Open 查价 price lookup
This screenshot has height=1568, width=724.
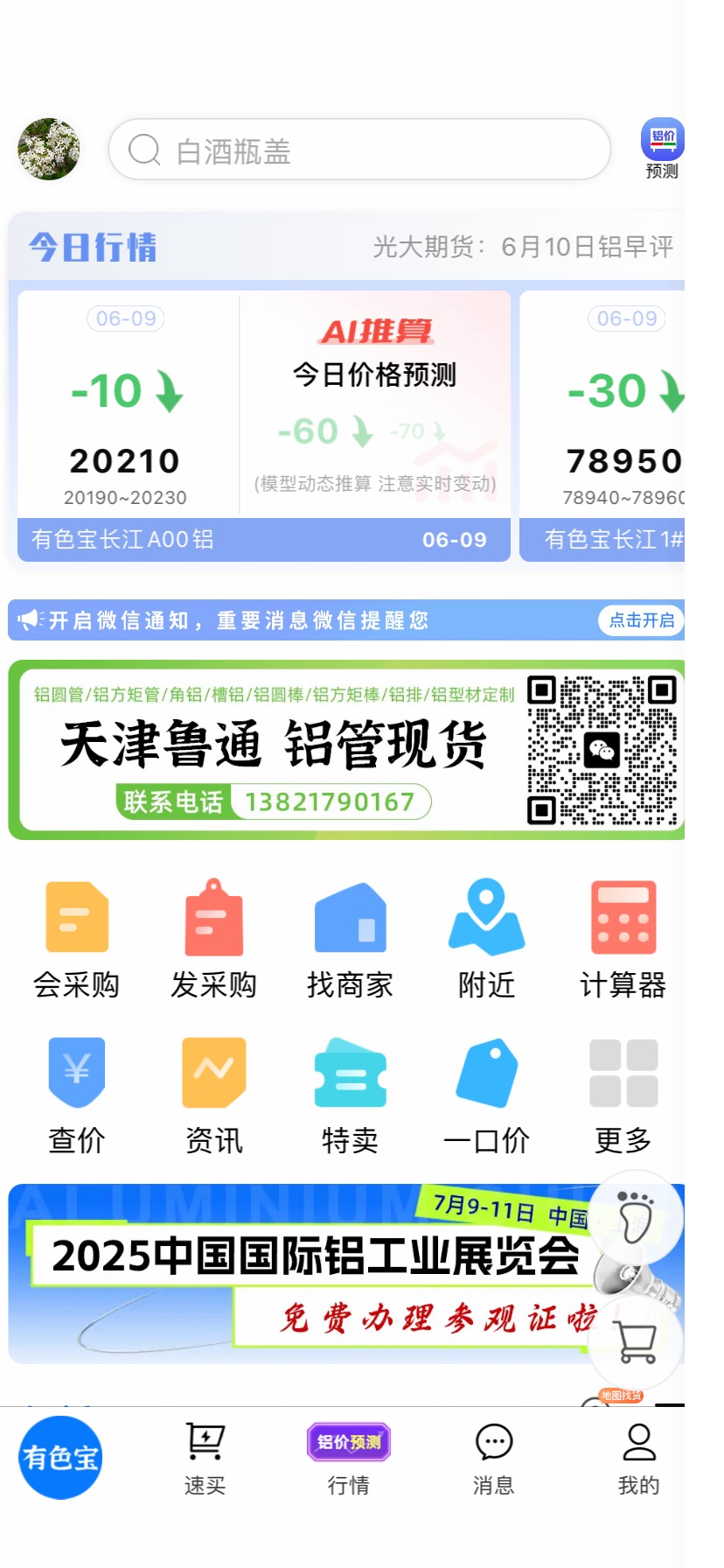(76, 1096)
